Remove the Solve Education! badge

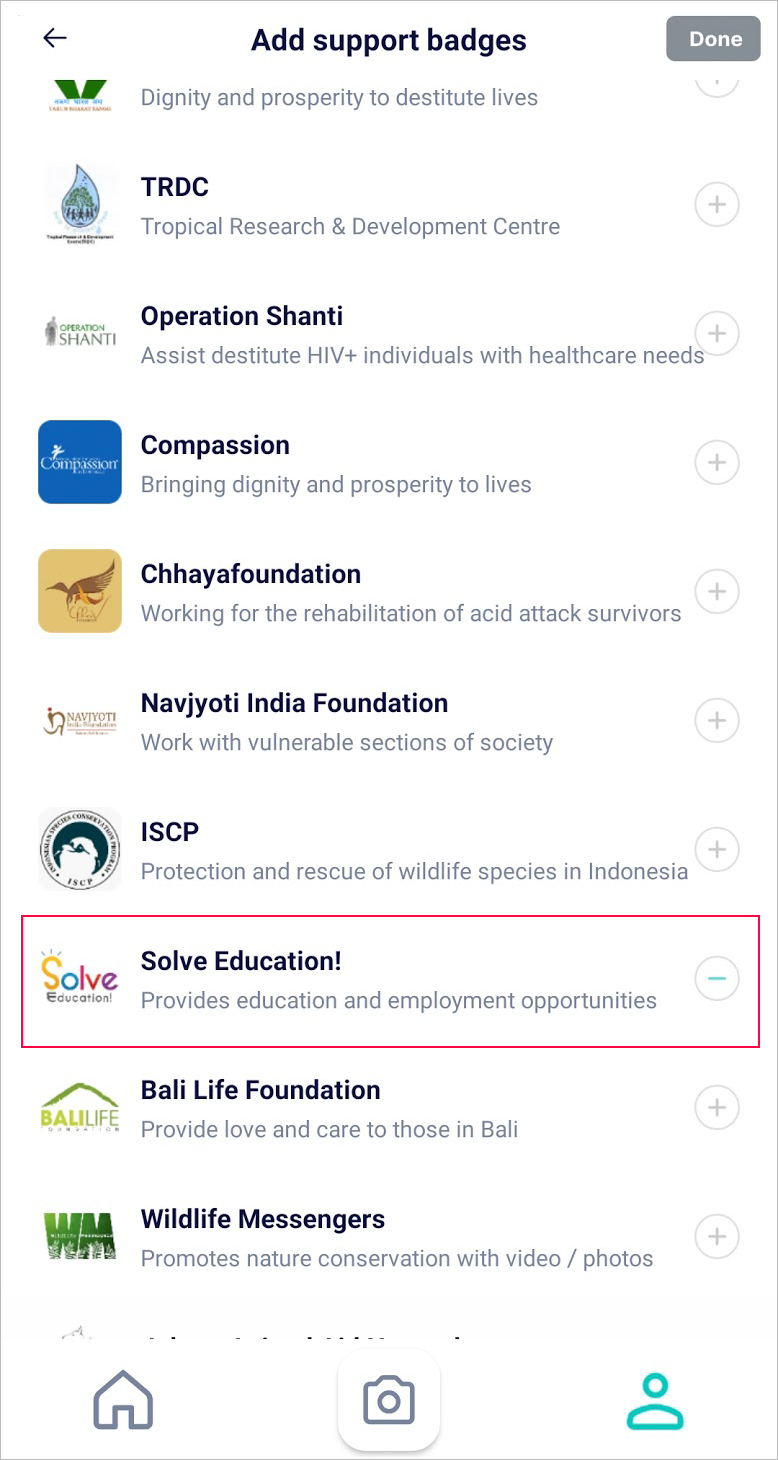(716, 978)
